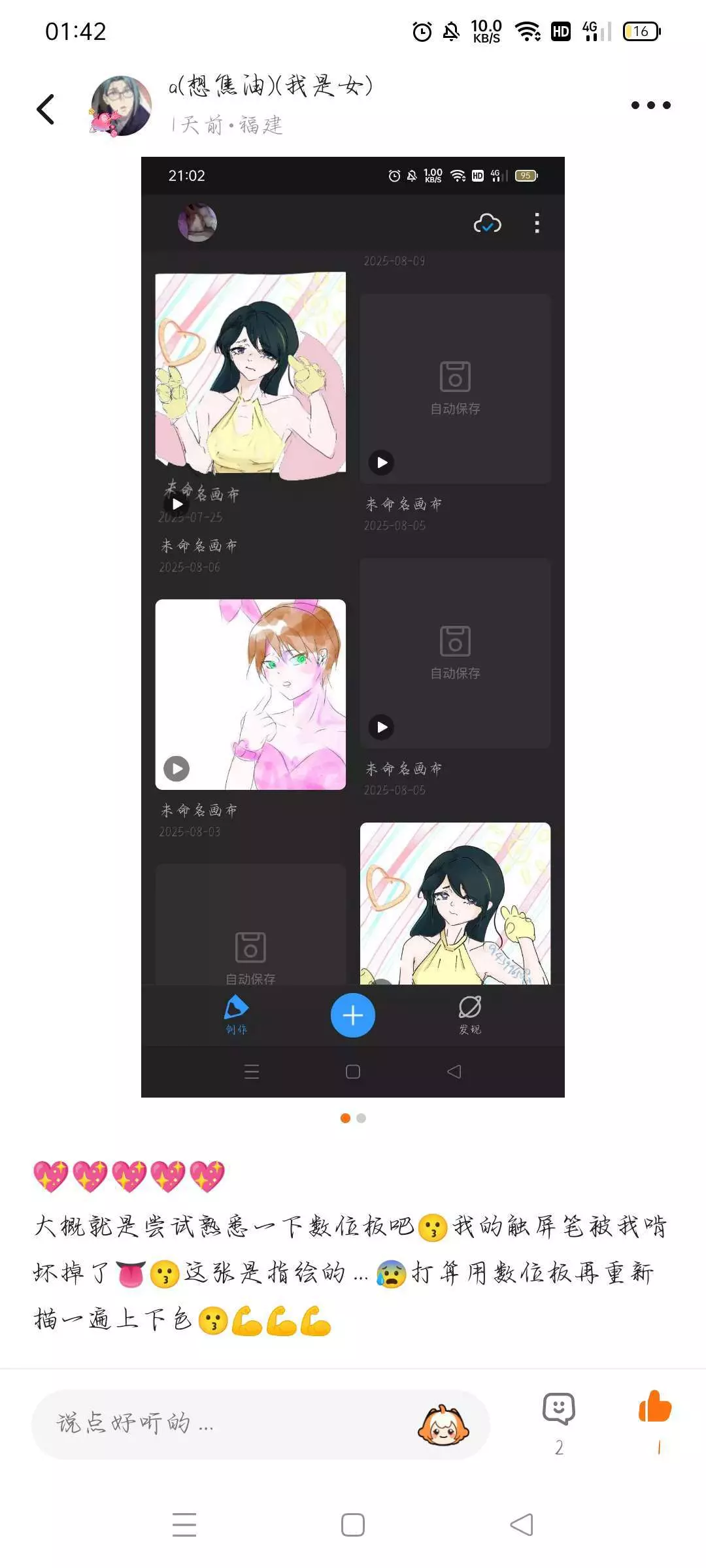Open the three-dot overflow menu
Viewport: 706px width, 1568px height.
tap(650, 105)
